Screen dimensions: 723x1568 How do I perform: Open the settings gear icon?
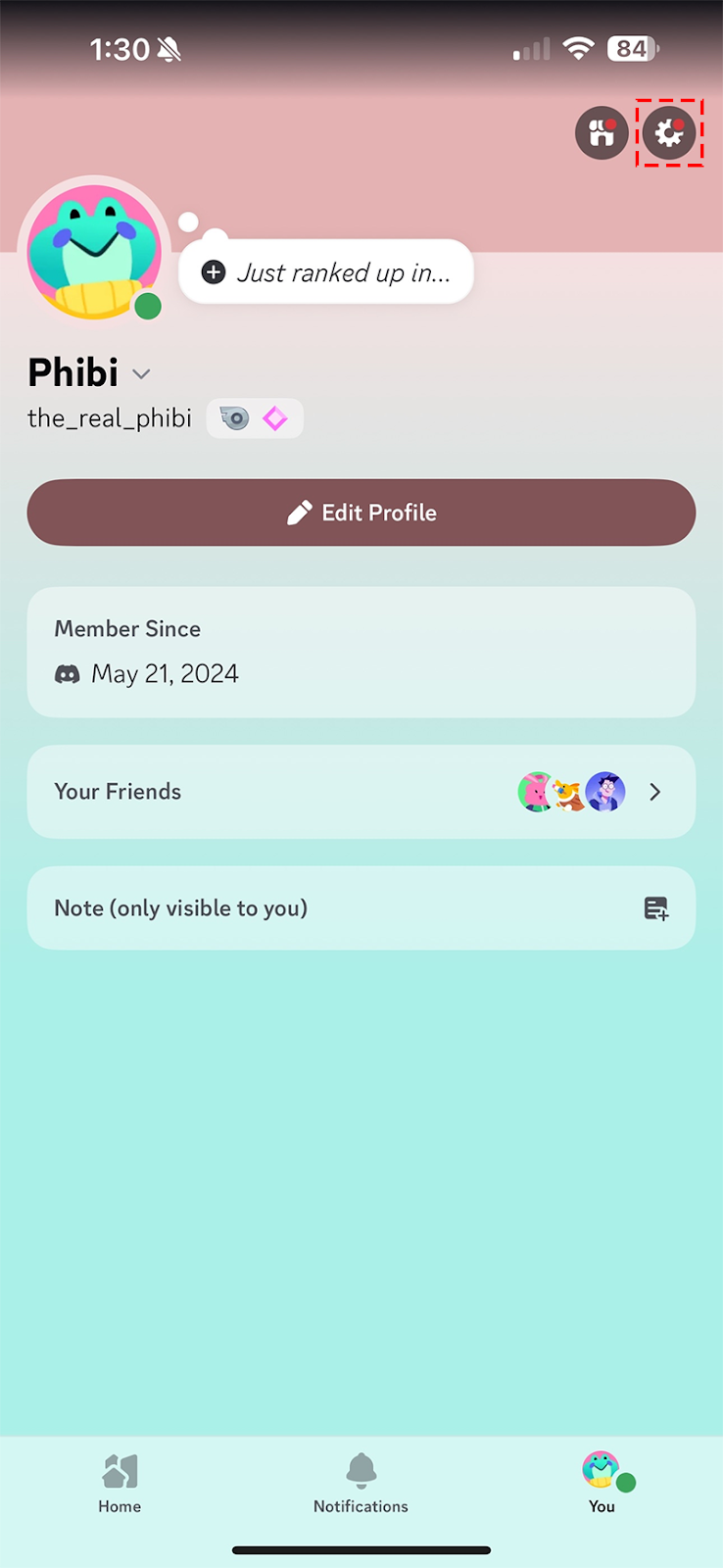(x=670, y=132)
